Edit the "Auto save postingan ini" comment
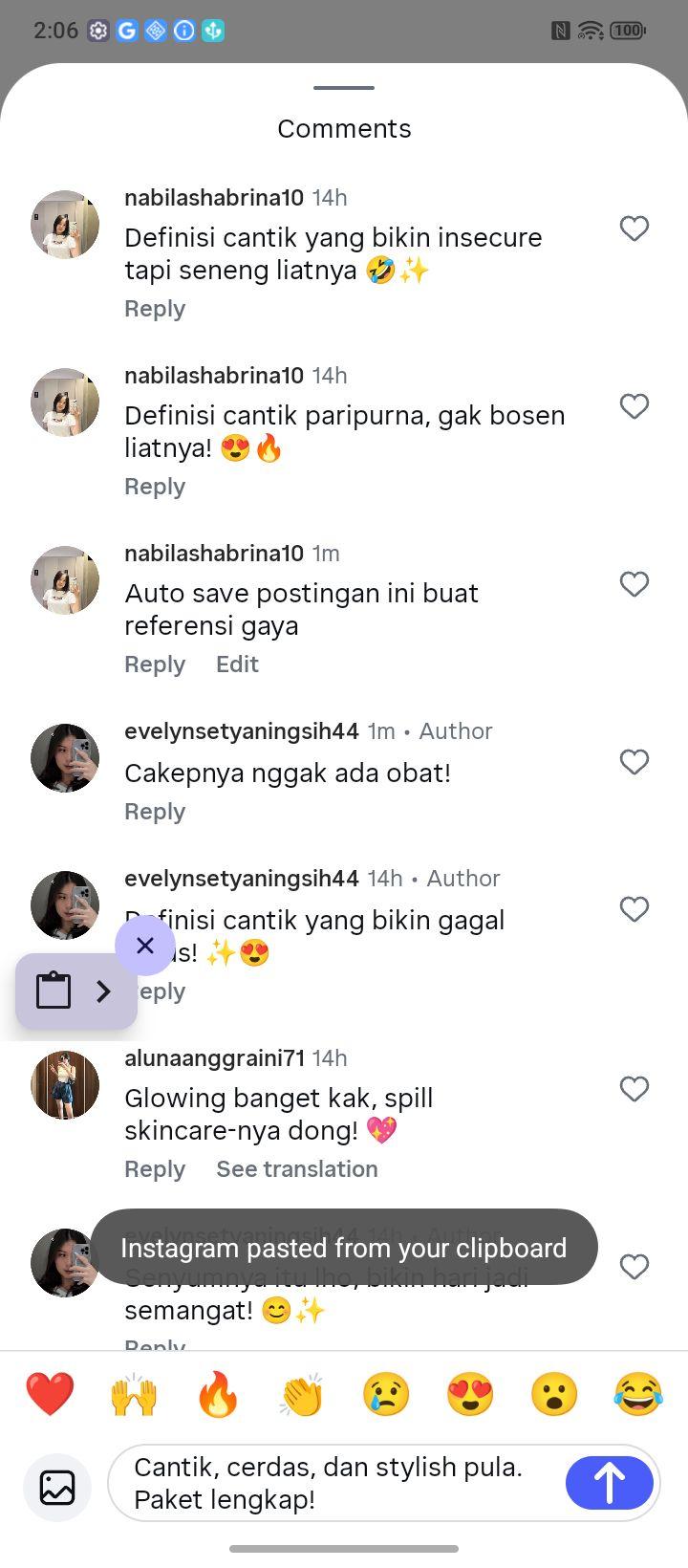 click(237, 664)
